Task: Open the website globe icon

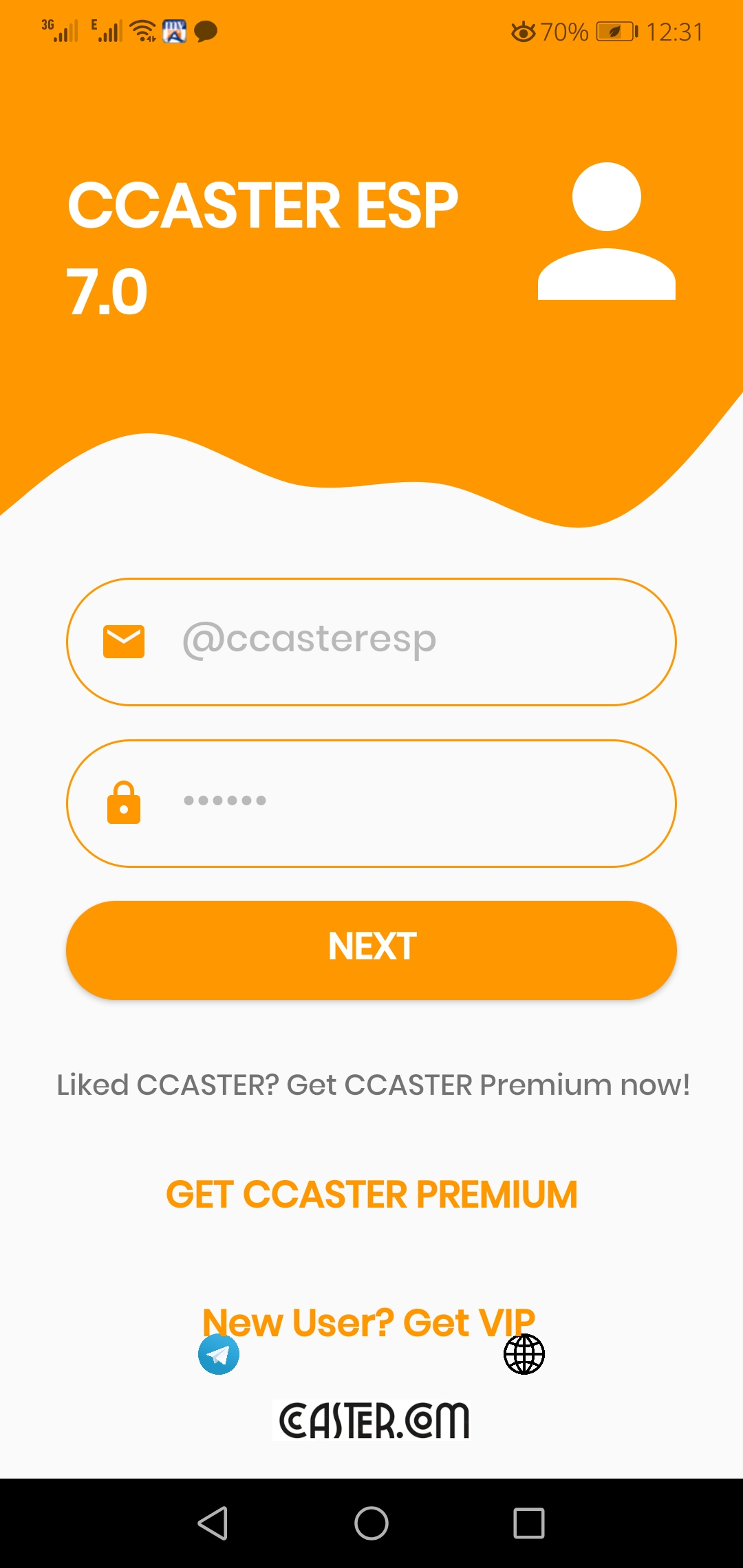Action: click(x=524, y=1354)
